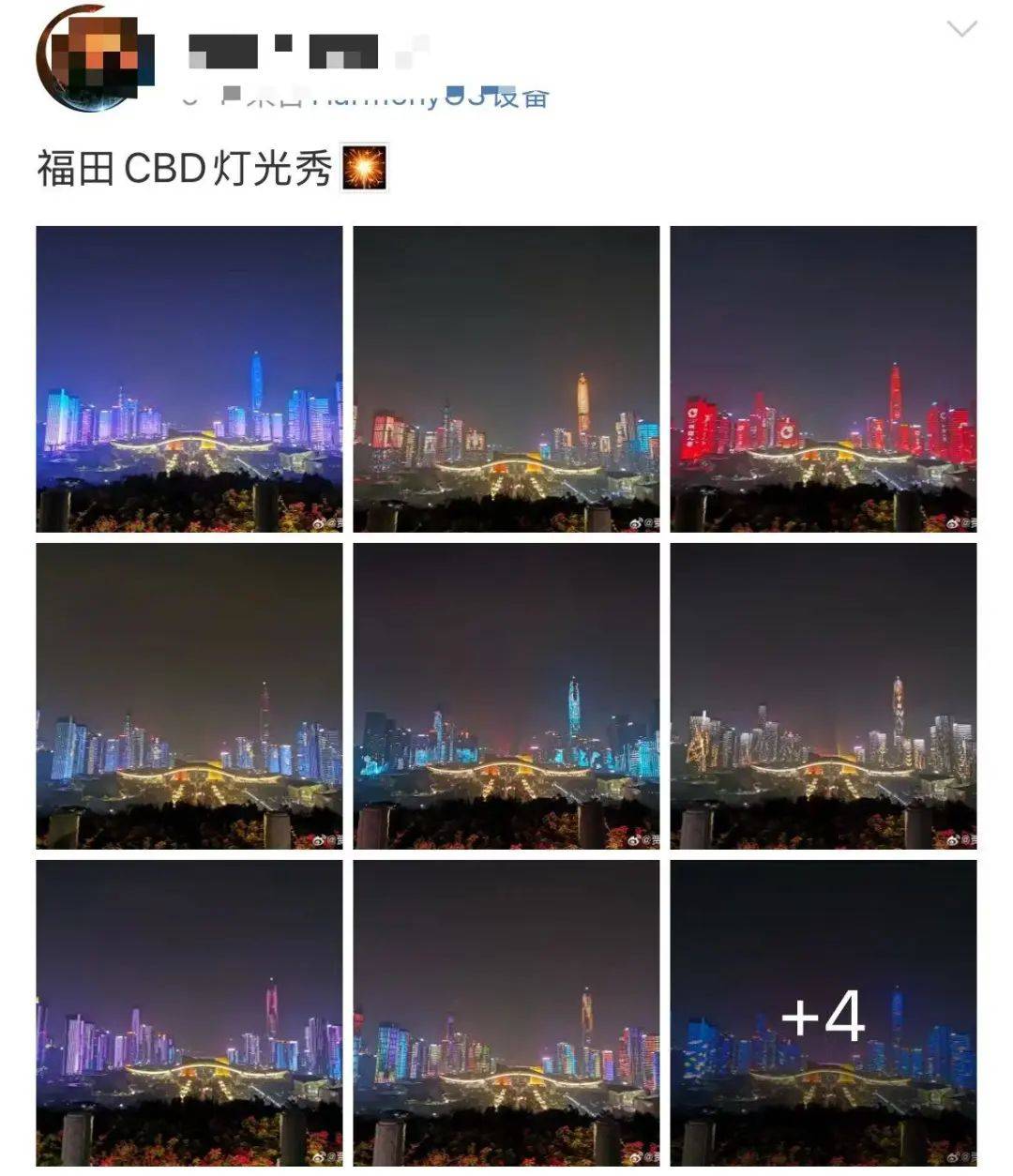Open the red-lit skyline photo
The height and width of the screenshot is (1176, 1013).
coord(823,379)
